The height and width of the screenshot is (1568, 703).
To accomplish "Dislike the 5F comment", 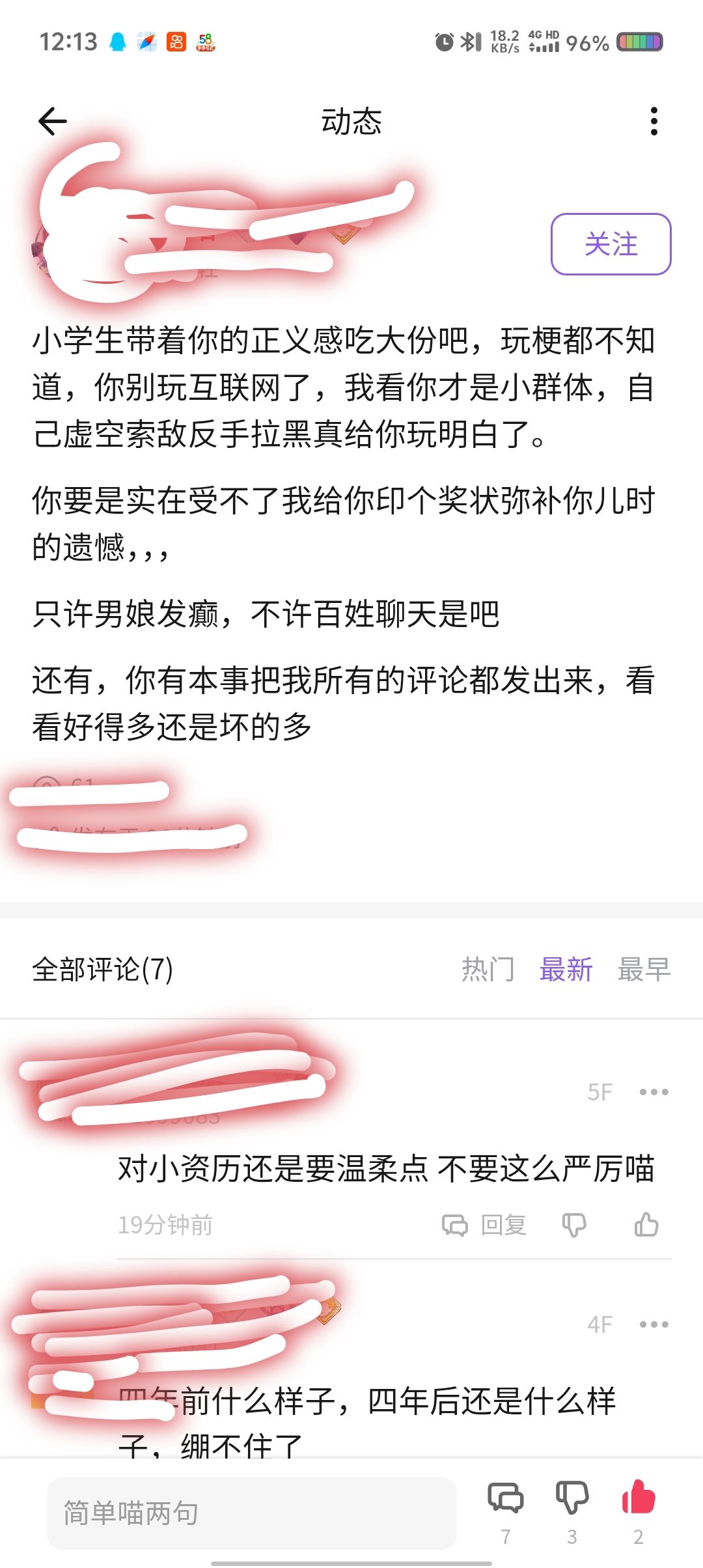I will [x=574, y=1225].
